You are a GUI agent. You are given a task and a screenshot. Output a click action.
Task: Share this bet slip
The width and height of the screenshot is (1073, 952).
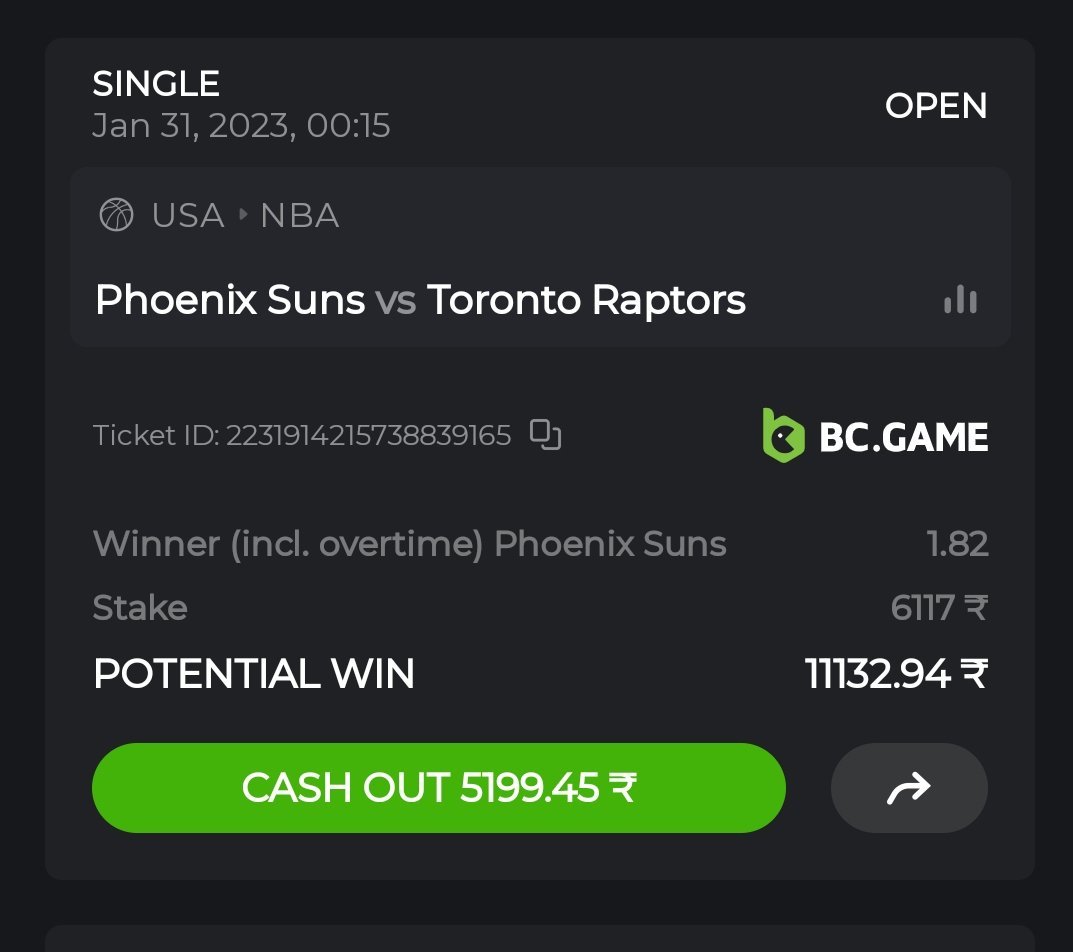coord(908,788)
